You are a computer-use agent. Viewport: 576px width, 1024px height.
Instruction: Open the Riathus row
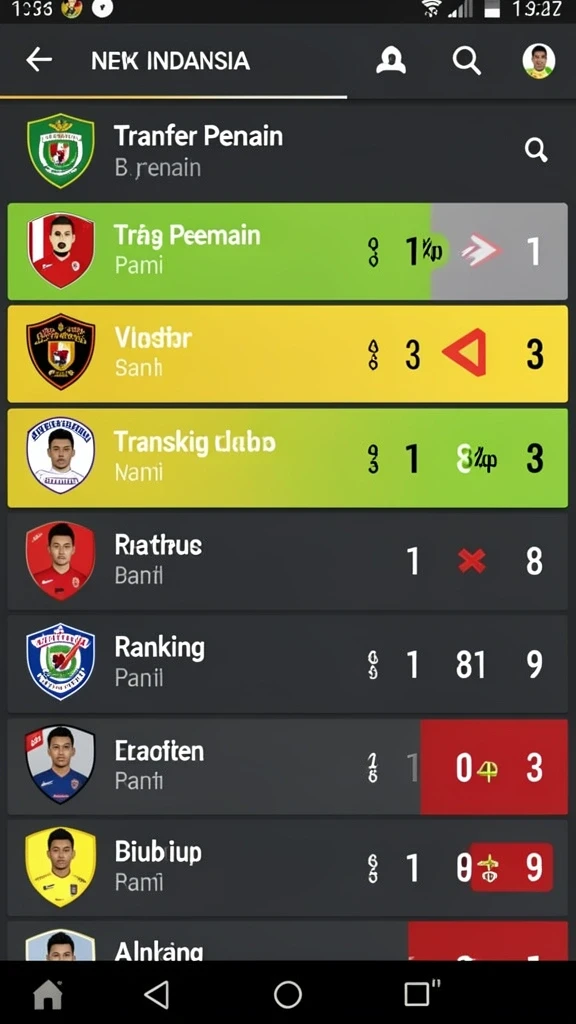point(287,561)
